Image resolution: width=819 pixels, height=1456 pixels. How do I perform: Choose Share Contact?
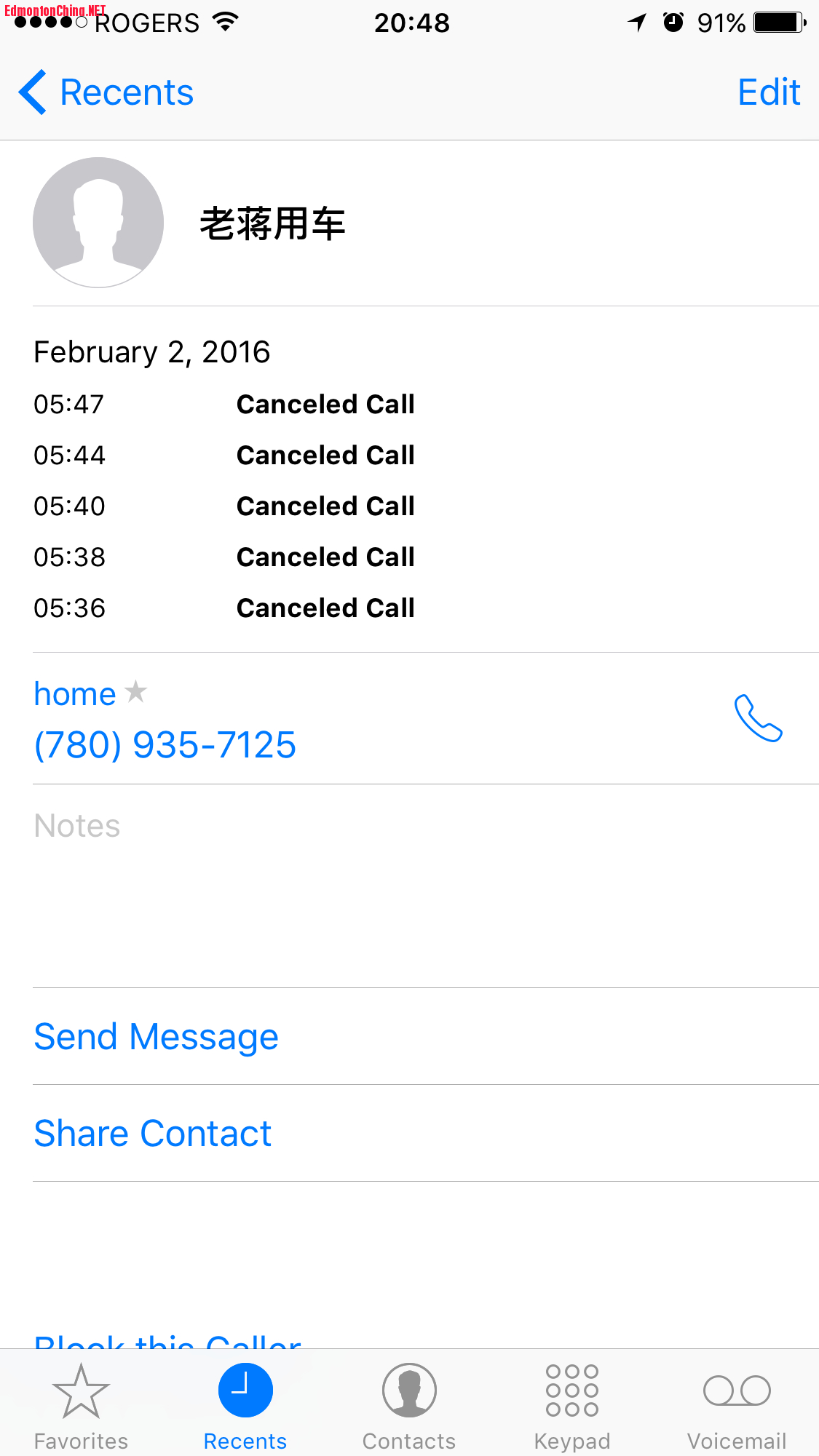pyautogui.click(x=153, y=1133)
